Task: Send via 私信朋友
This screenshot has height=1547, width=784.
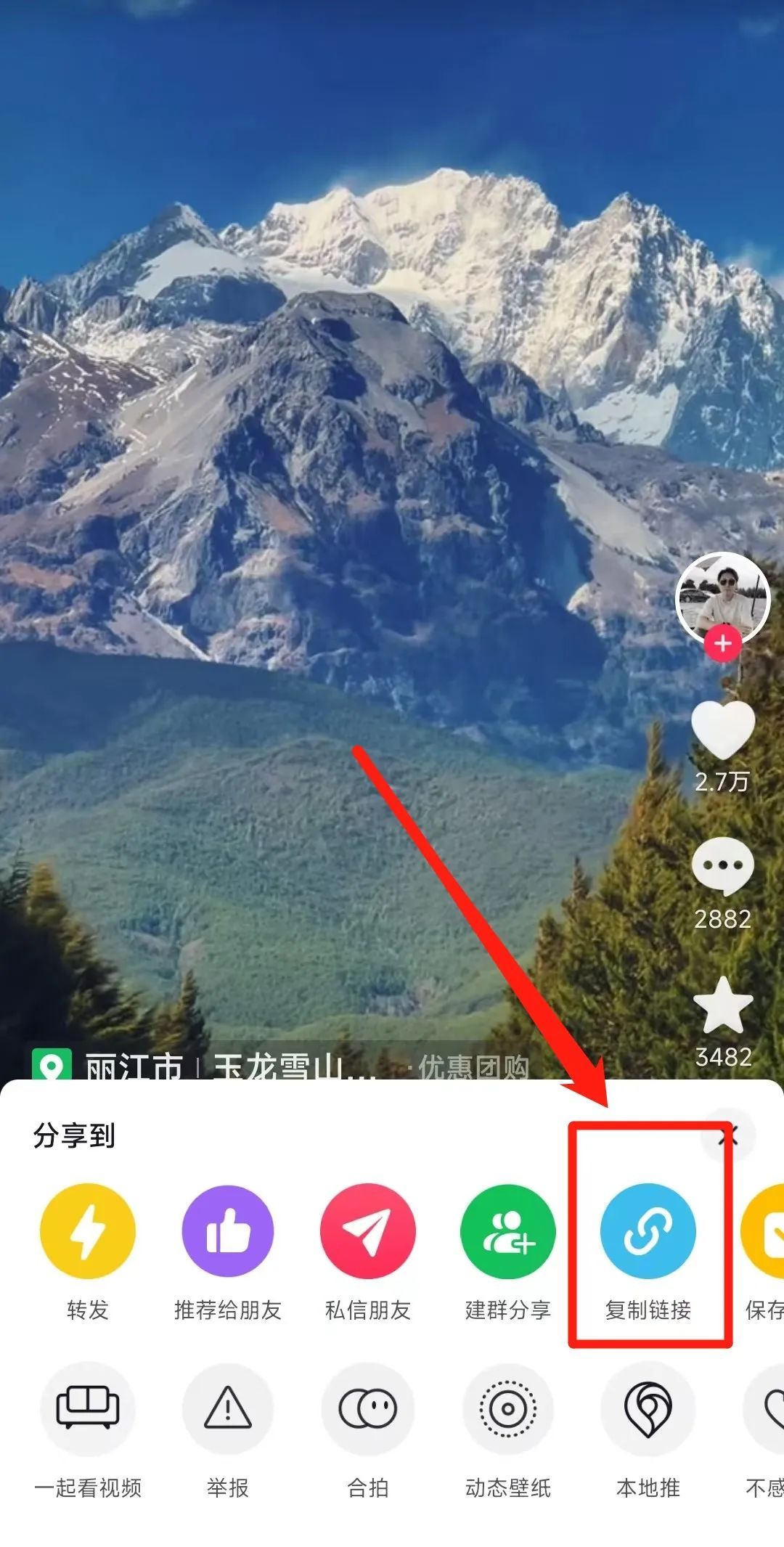Action: [x=367, y=1231]
